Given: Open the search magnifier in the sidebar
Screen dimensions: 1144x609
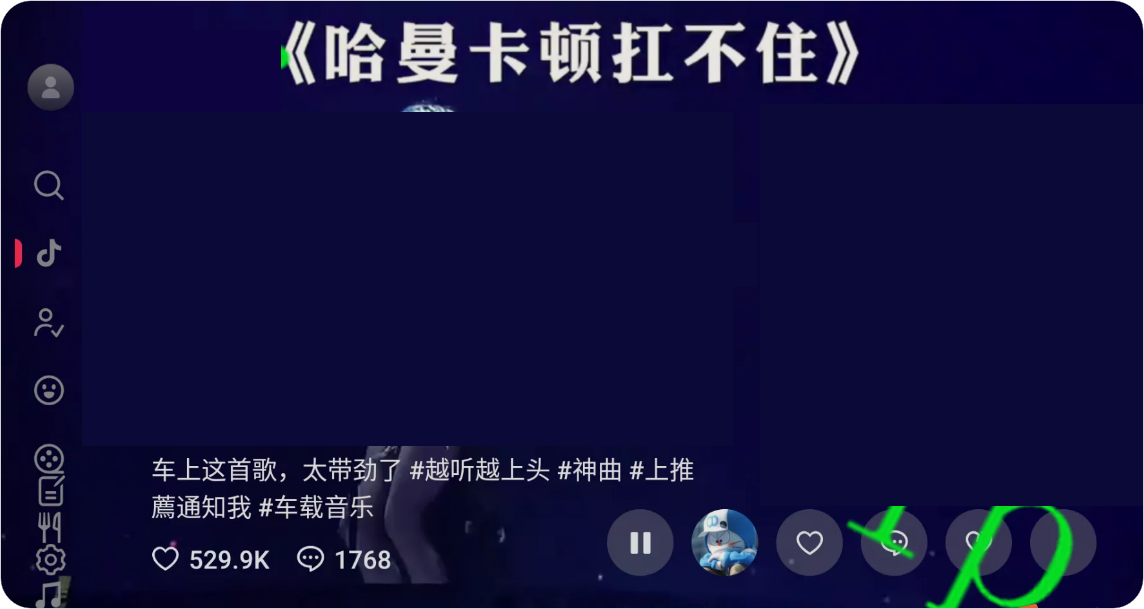Looking at the screenshot, I should 49,185.
